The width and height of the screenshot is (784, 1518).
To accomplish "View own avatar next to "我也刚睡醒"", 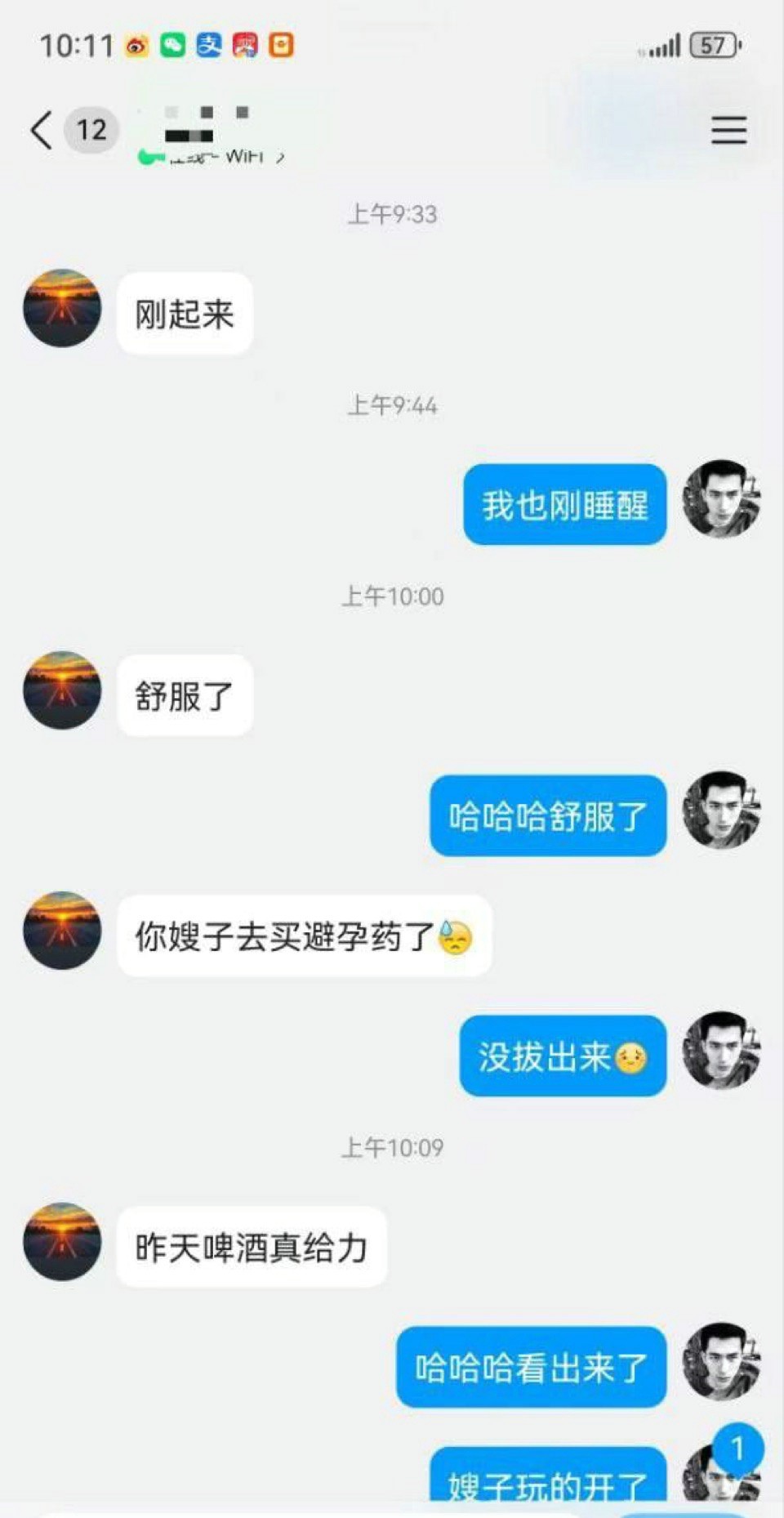I will [x=721, y=499].
